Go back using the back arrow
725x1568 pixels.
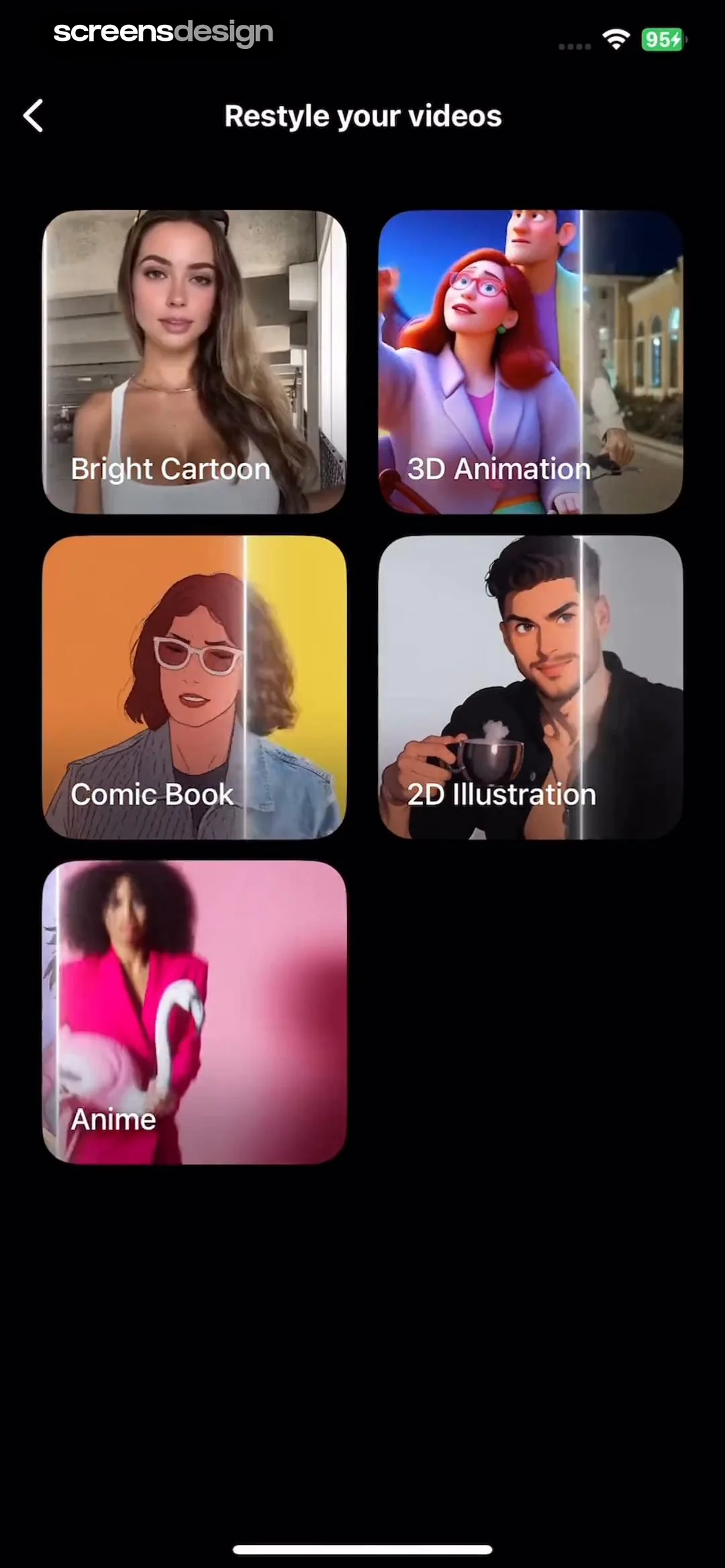pos(34,116)
